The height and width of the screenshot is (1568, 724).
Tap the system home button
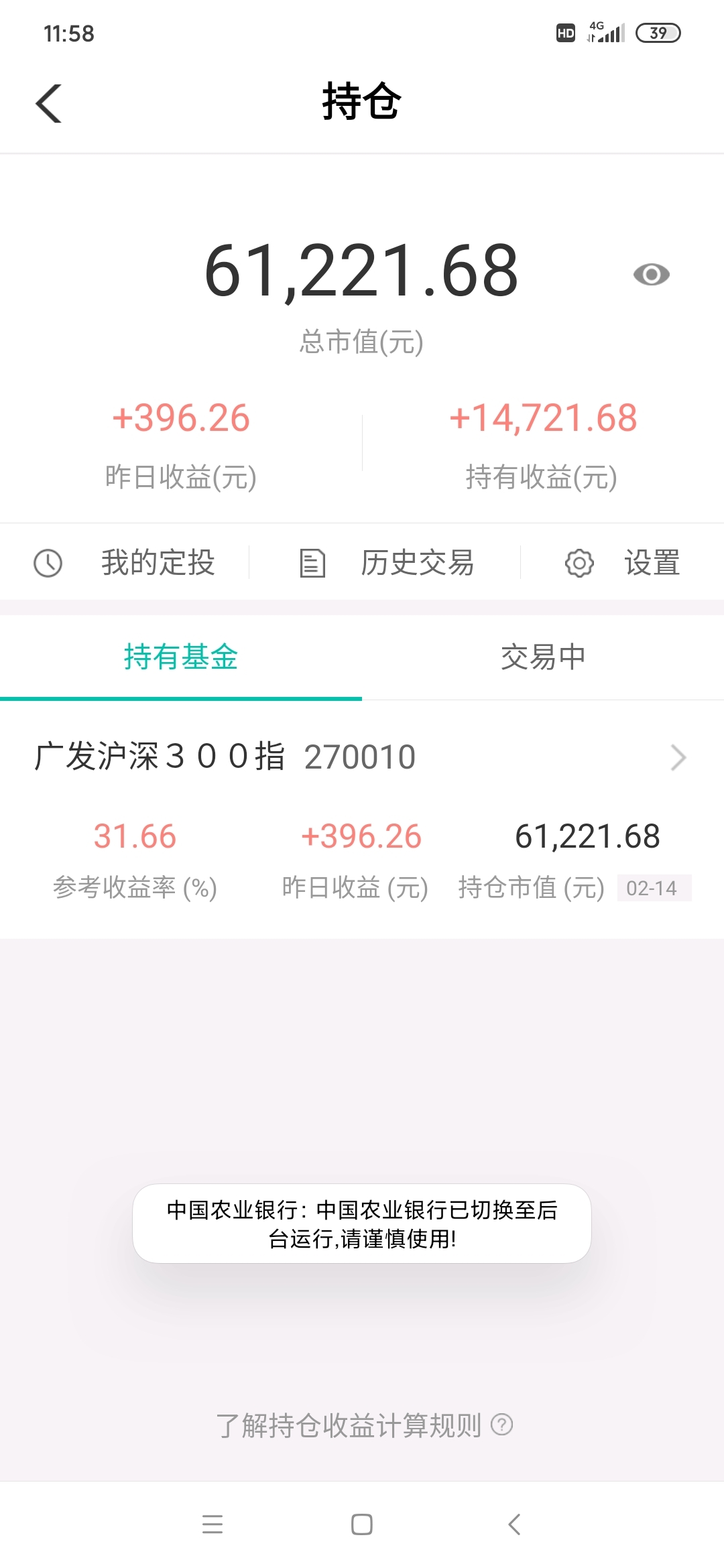pyautogui.click(x=362, y=1524)
